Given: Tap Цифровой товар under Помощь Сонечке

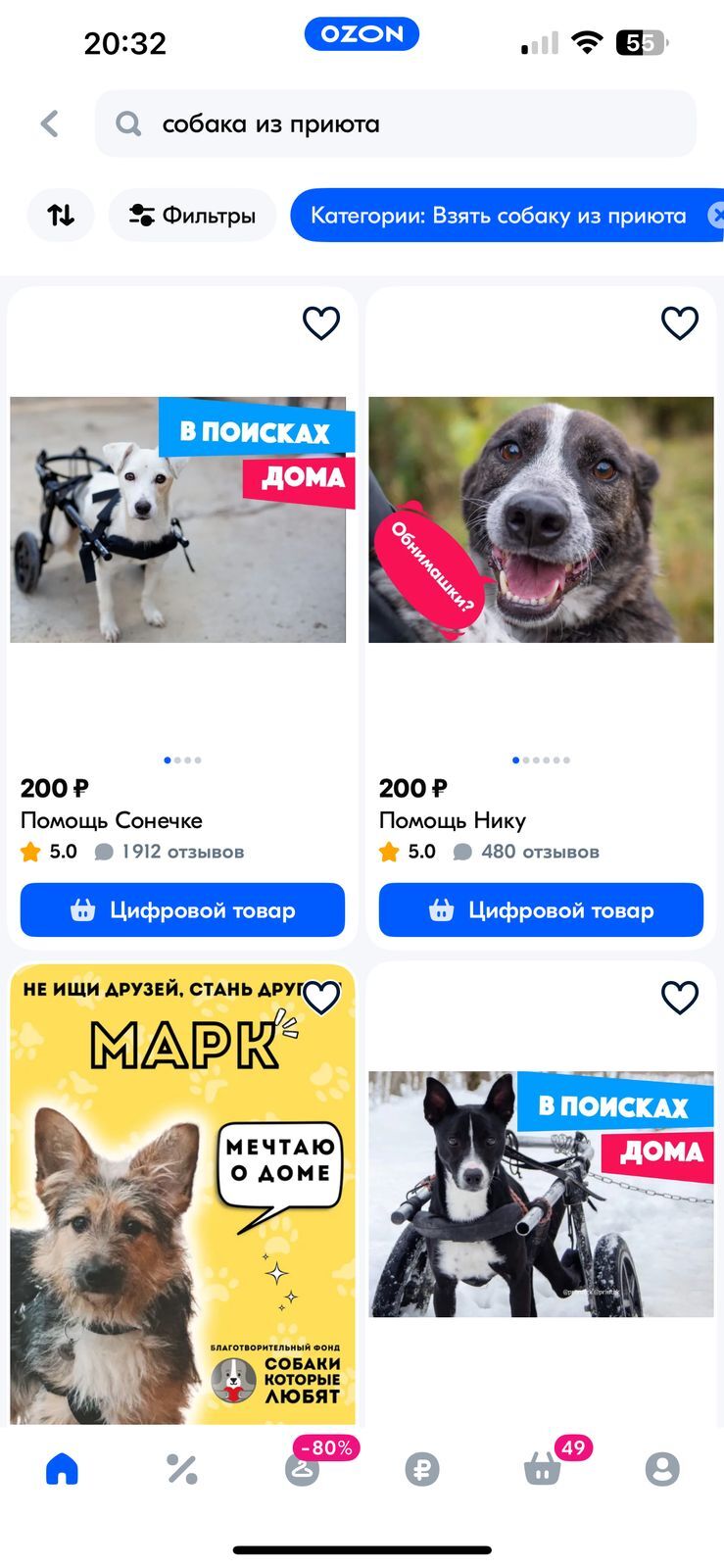Looking at the screenshot, I should [x=182, y=909].
